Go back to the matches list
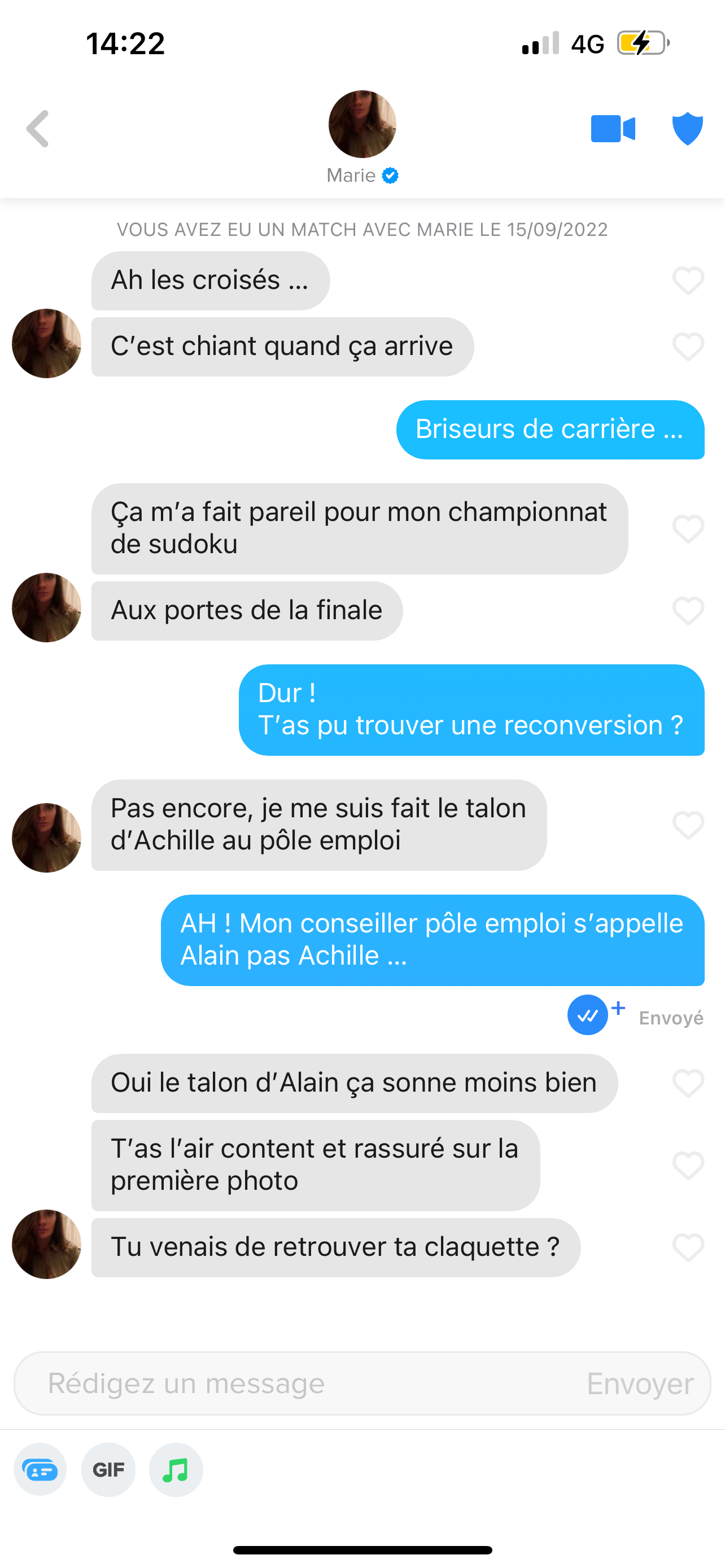 (x=38, y=129)
